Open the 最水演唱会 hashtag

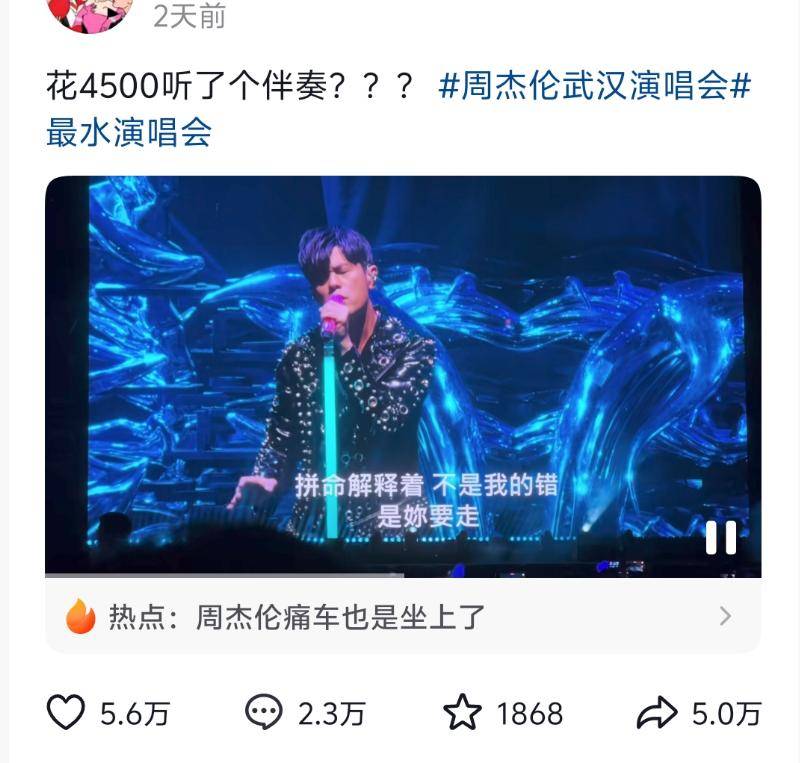(129, 132)
